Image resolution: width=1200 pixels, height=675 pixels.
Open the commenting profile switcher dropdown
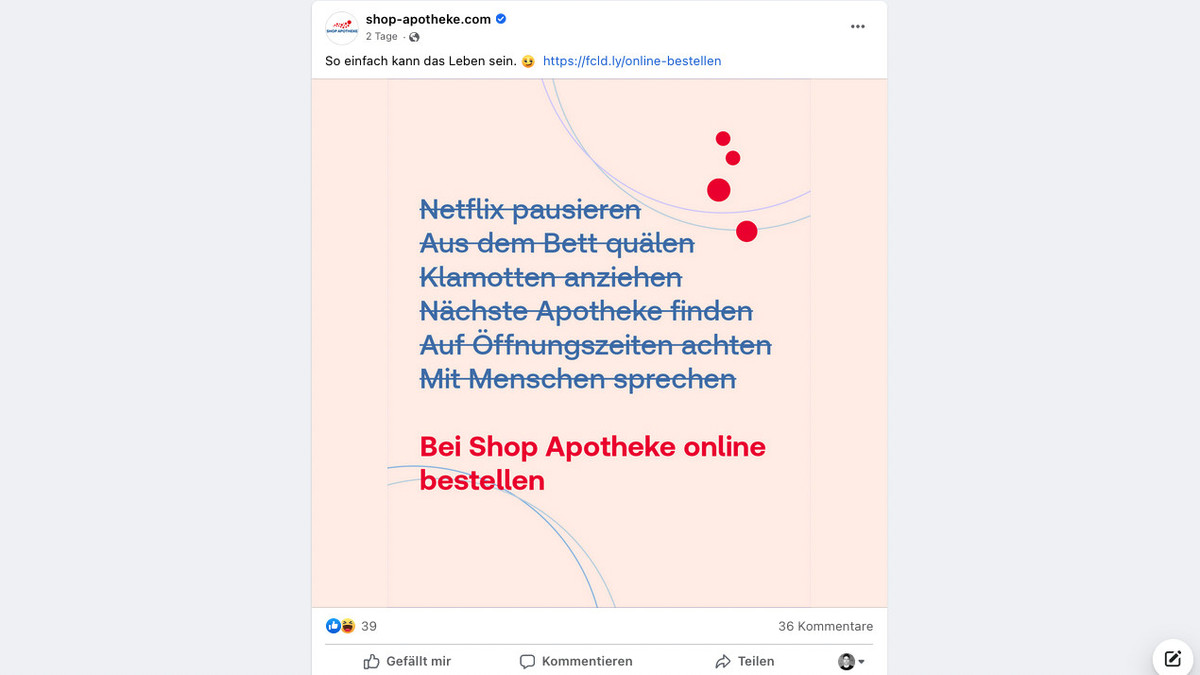pyautogui.click(x=851, y=661)
